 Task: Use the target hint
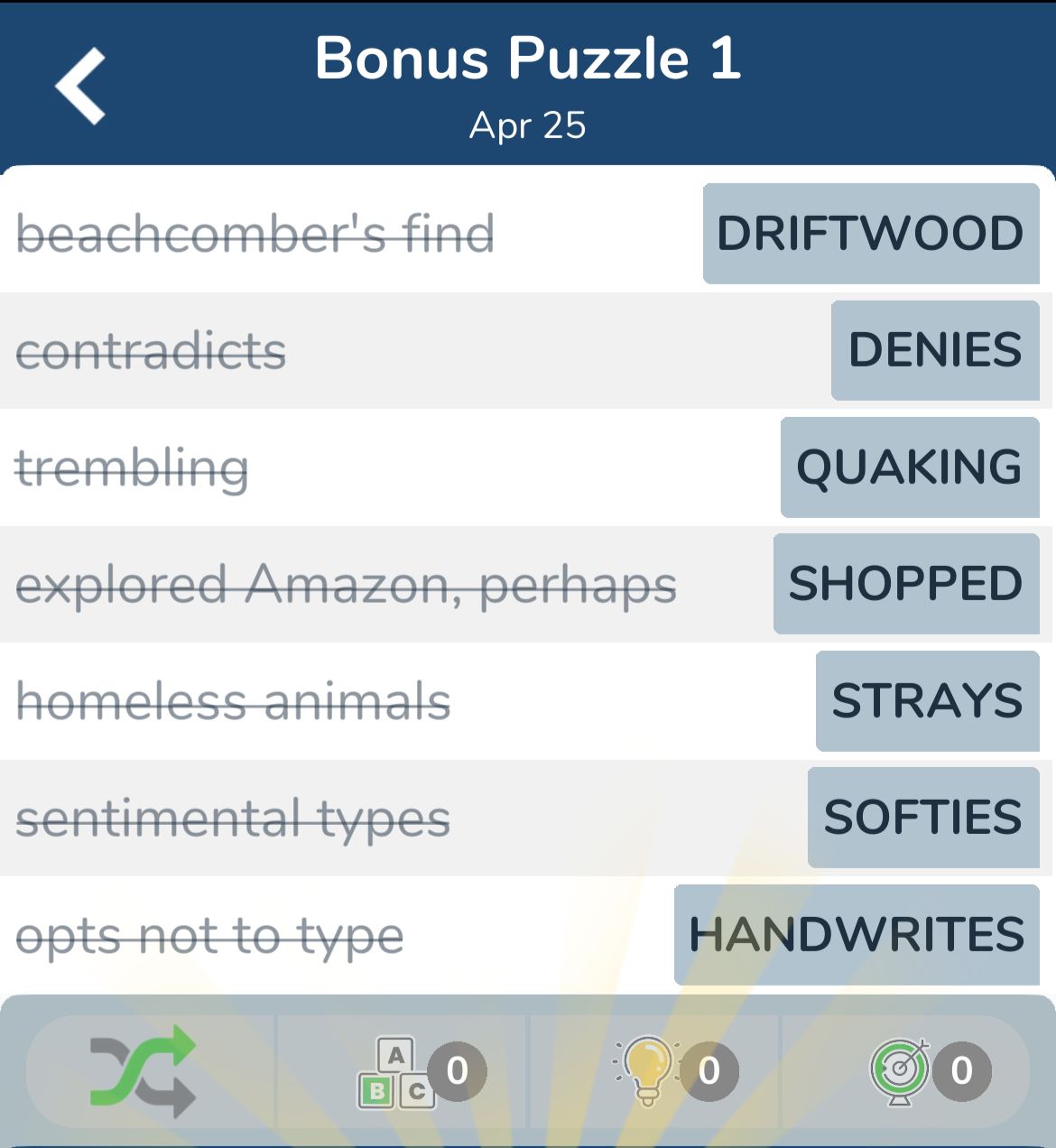point(900,1070)
